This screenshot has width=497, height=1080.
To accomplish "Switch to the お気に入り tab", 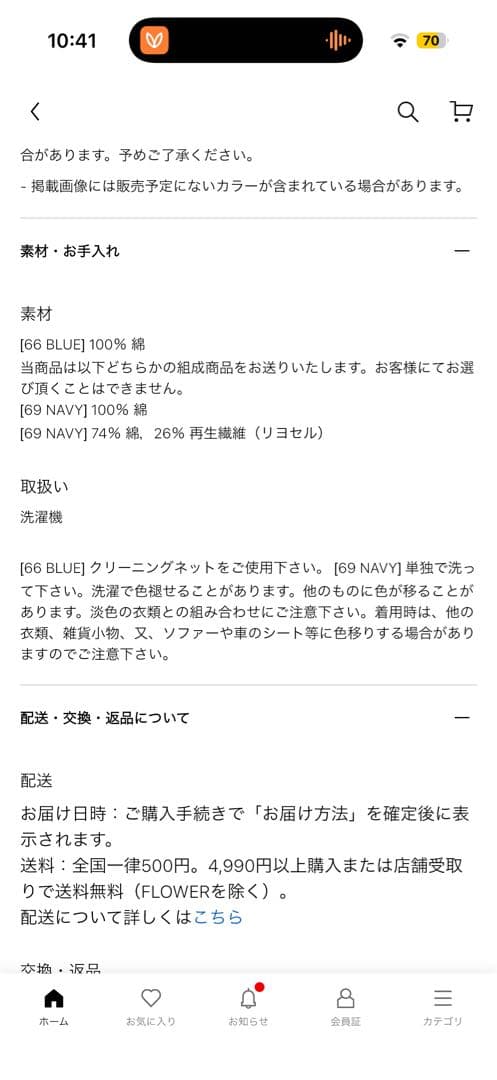I will (x=151, y=1007).
